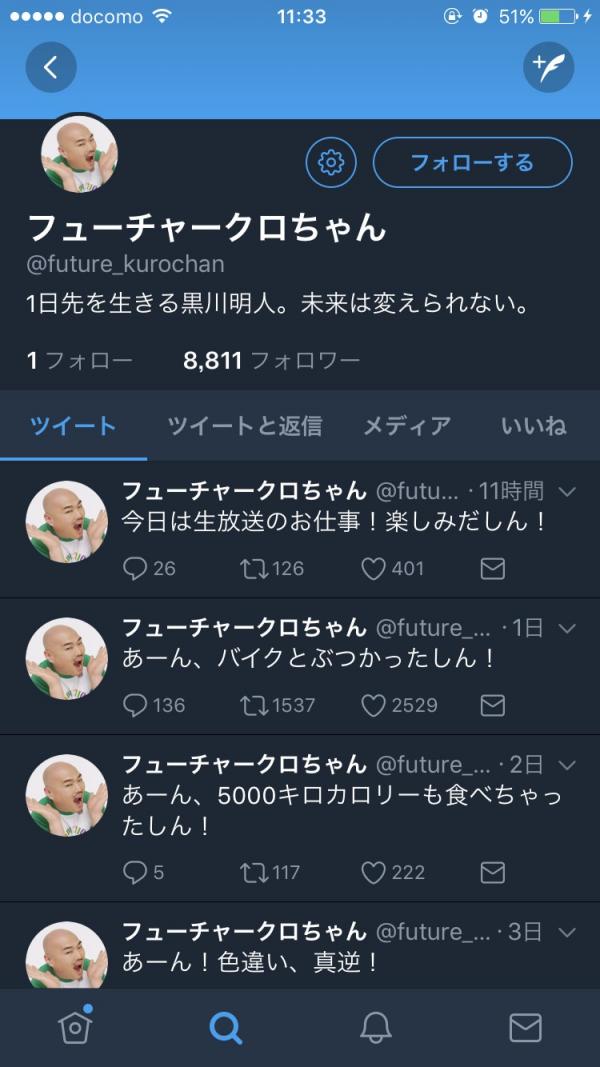Go back using the top-left arrow
The height and width of the screenshot is (1067, 600).
point(50,68)
